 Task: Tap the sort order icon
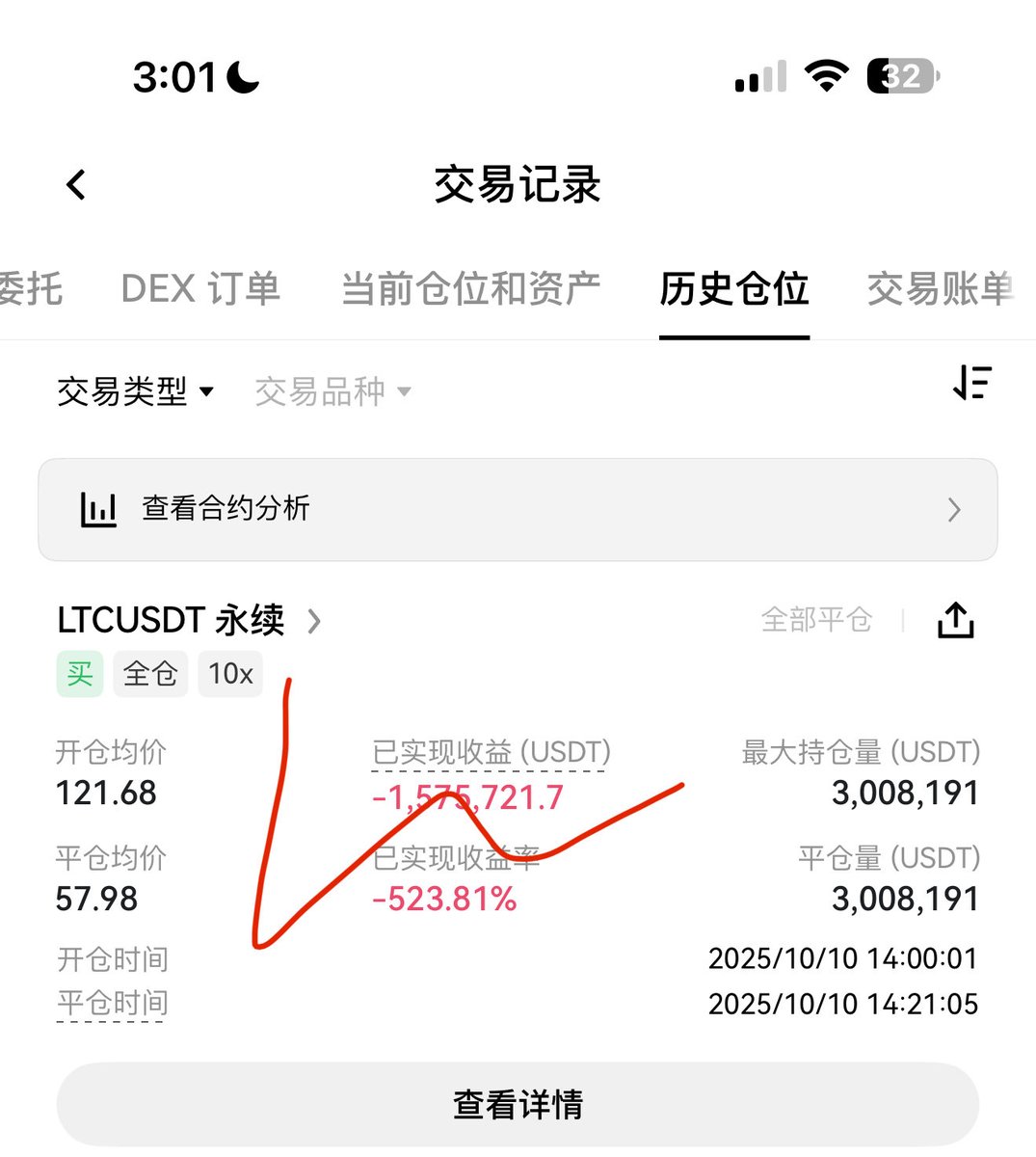pos(971,384)
